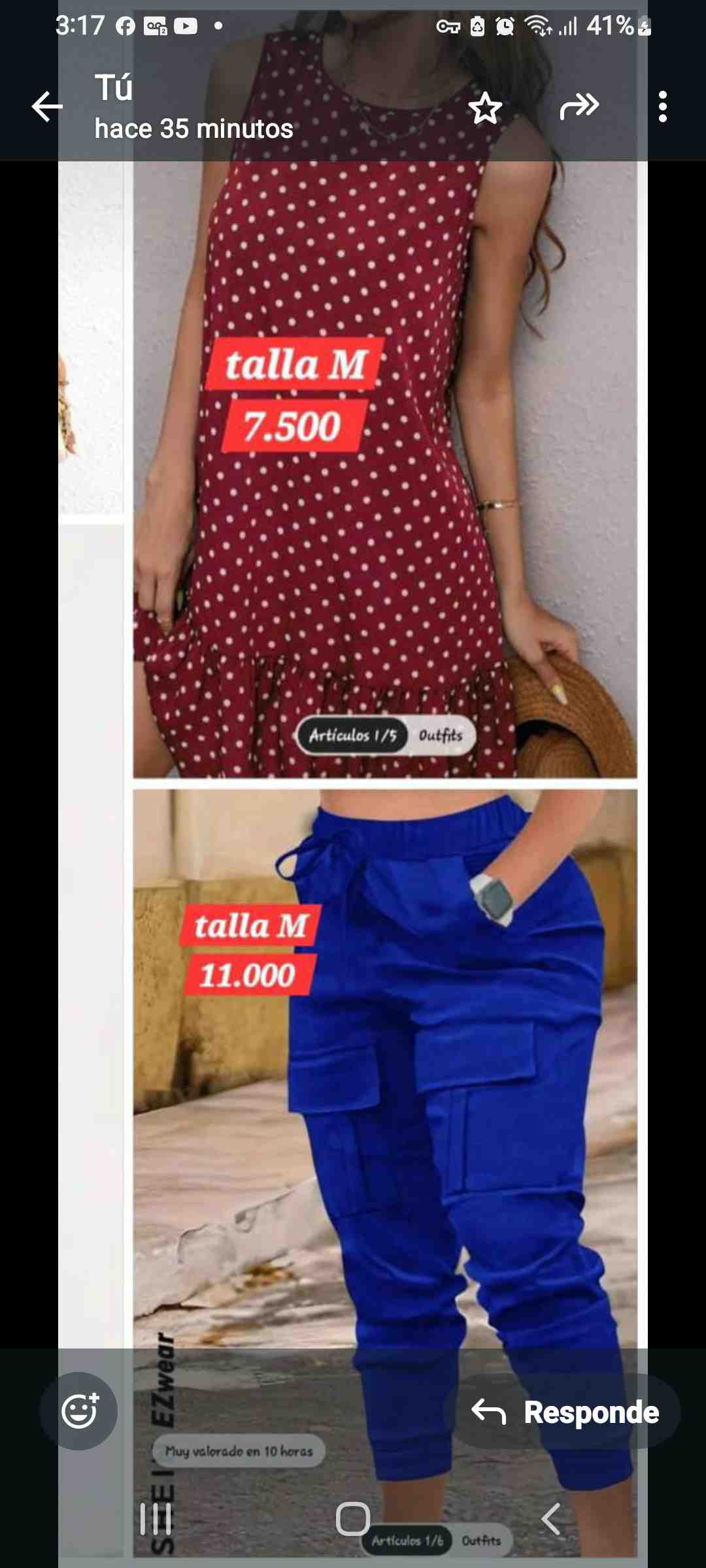
Task: Go to the system home screen
Action: click(353, 1518)
